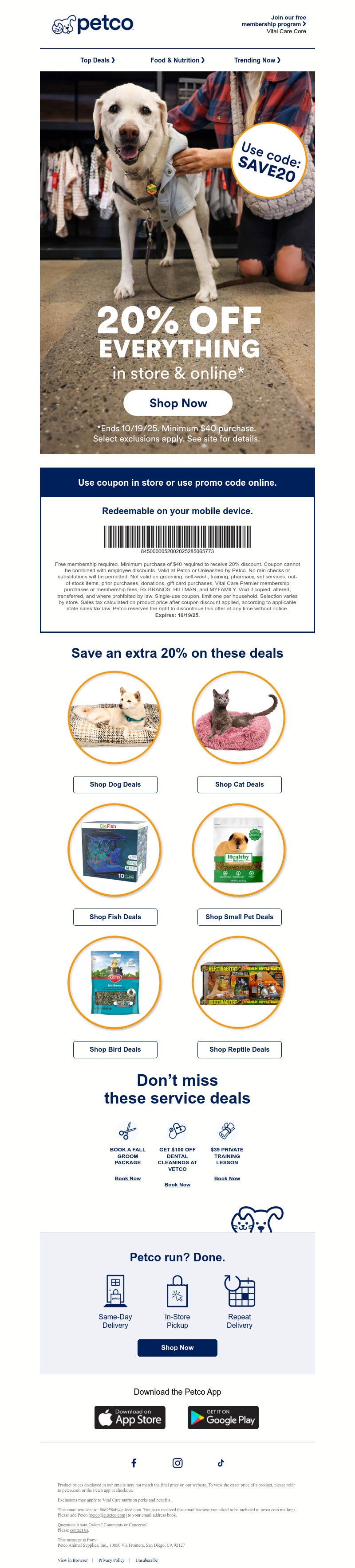Book Now for private training lesson
This screenshot has width=355, height=1568.
pos(227,1178)
